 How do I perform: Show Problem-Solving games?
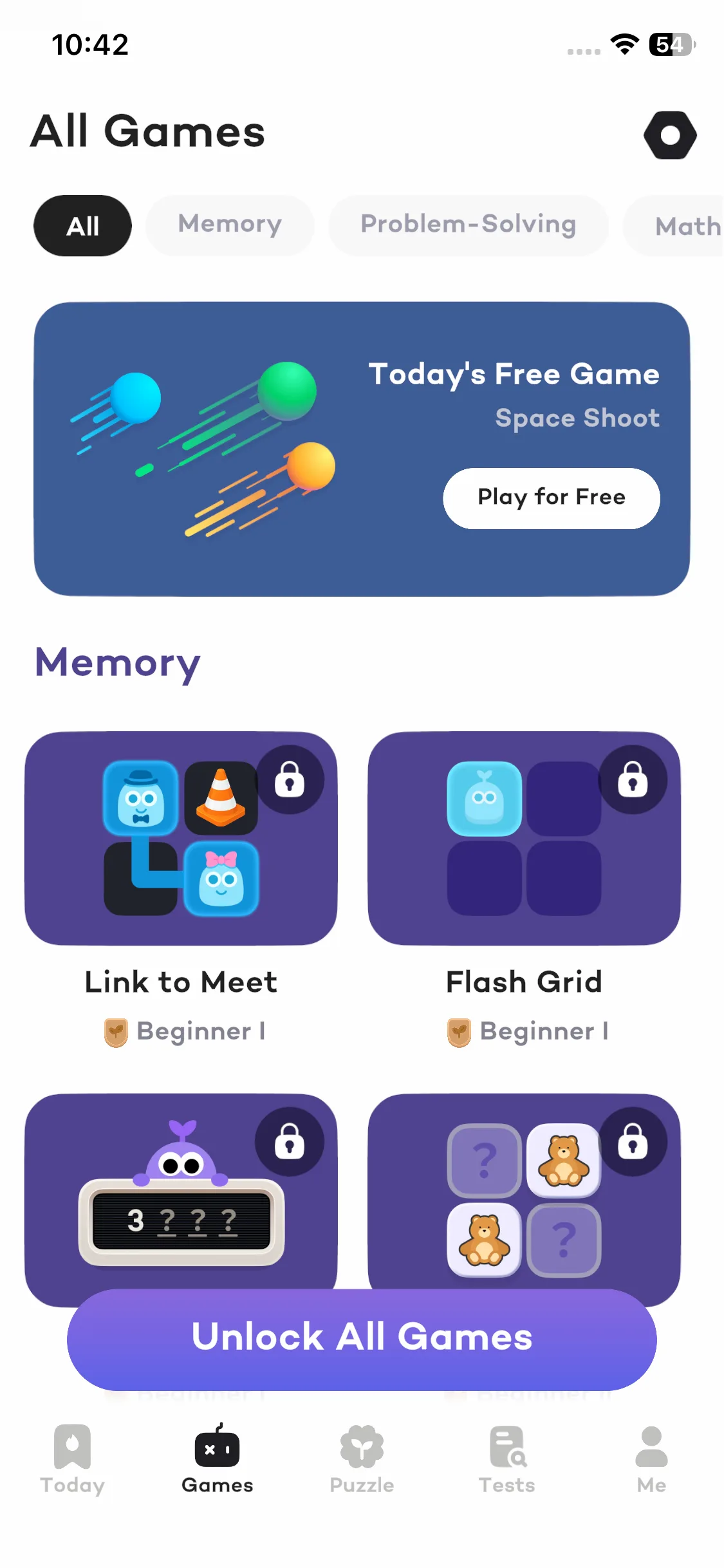click(468, 225)
